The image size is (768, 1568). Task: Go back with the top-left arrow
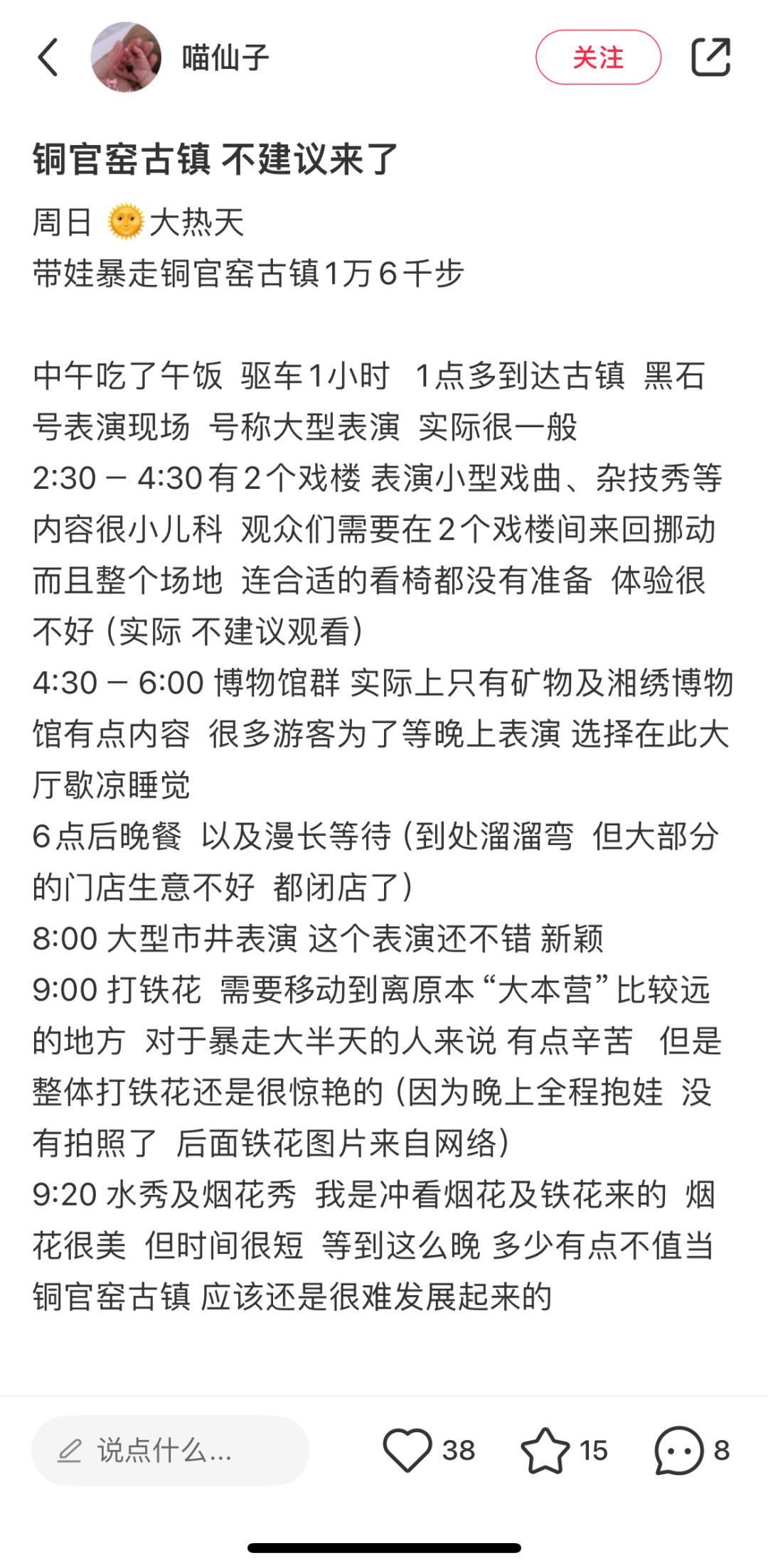[x=48, y=58]
